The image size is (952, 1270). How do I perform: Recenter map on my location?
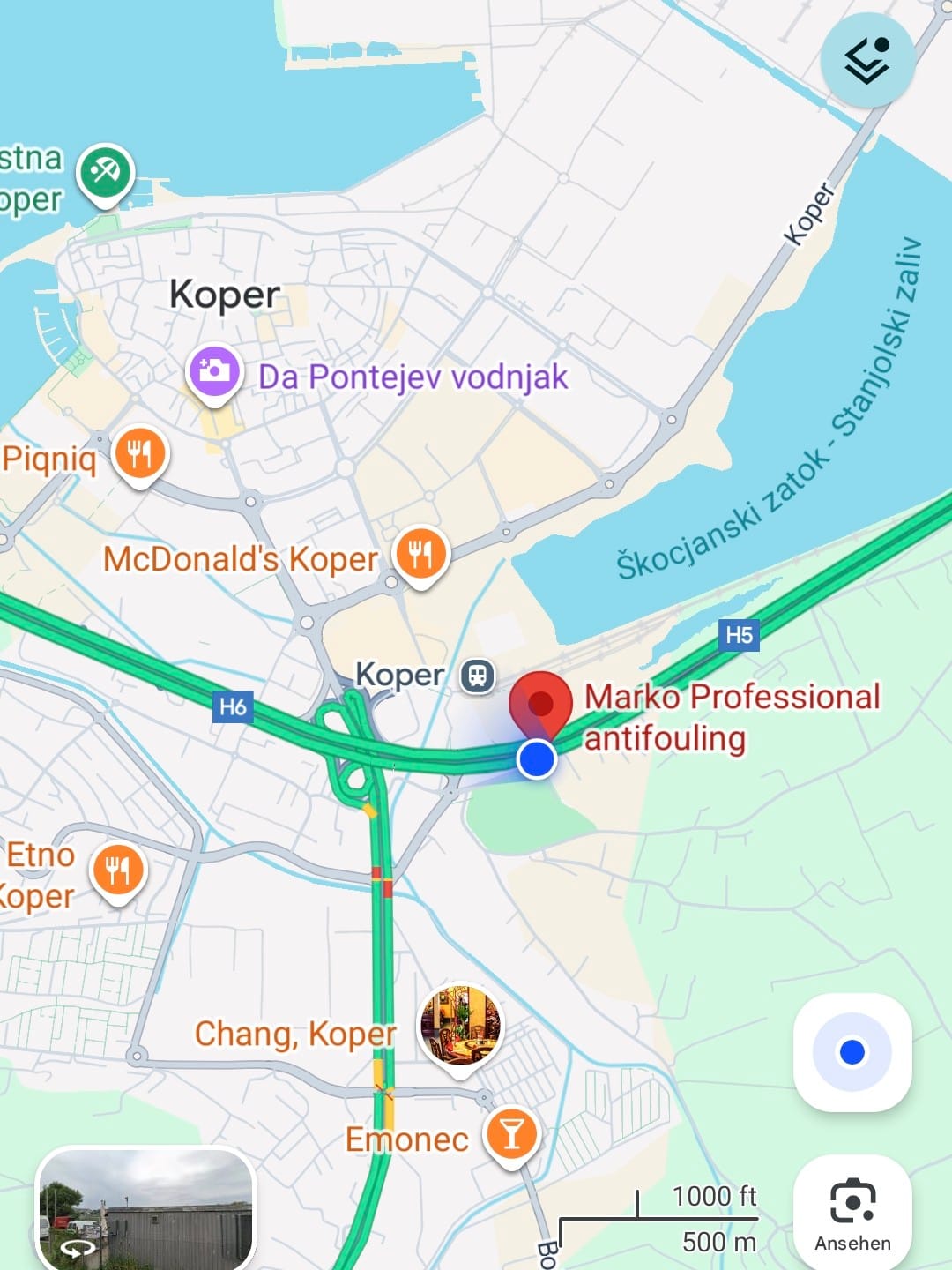click(852, 1051)
